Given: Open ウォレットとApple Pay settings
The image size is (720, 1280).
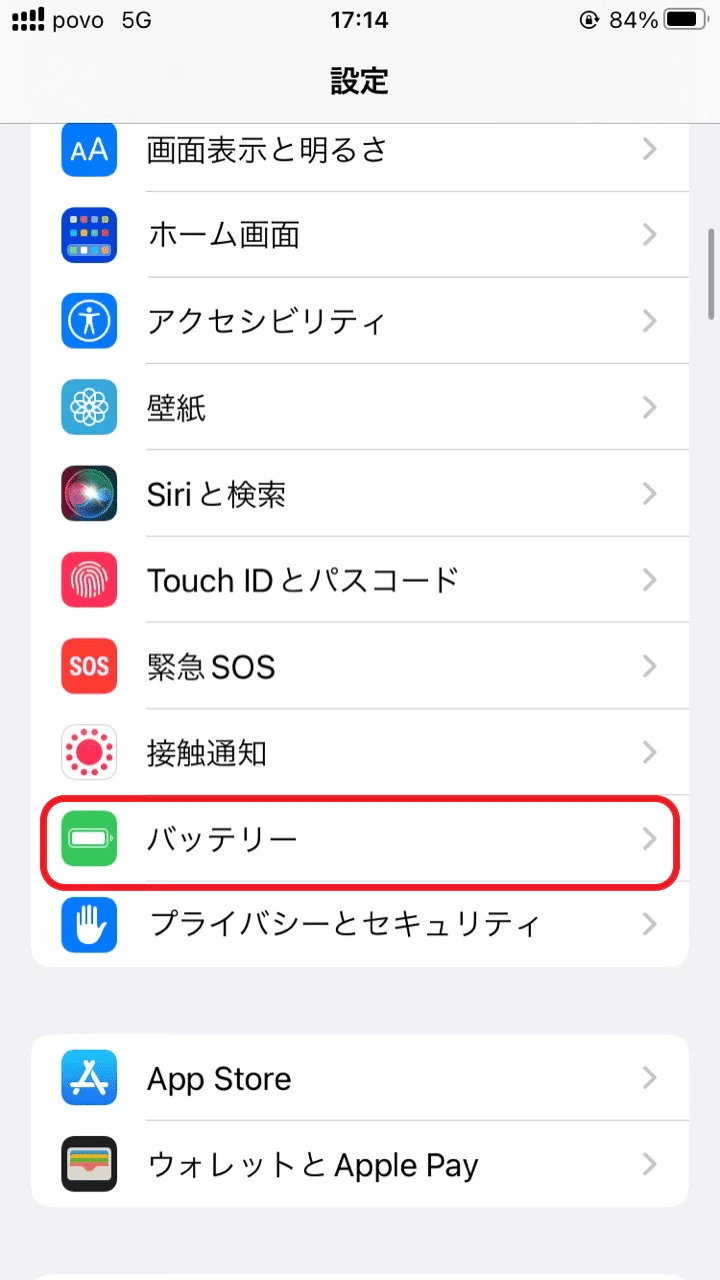Looking at the screenshot, I should 360,1164.
